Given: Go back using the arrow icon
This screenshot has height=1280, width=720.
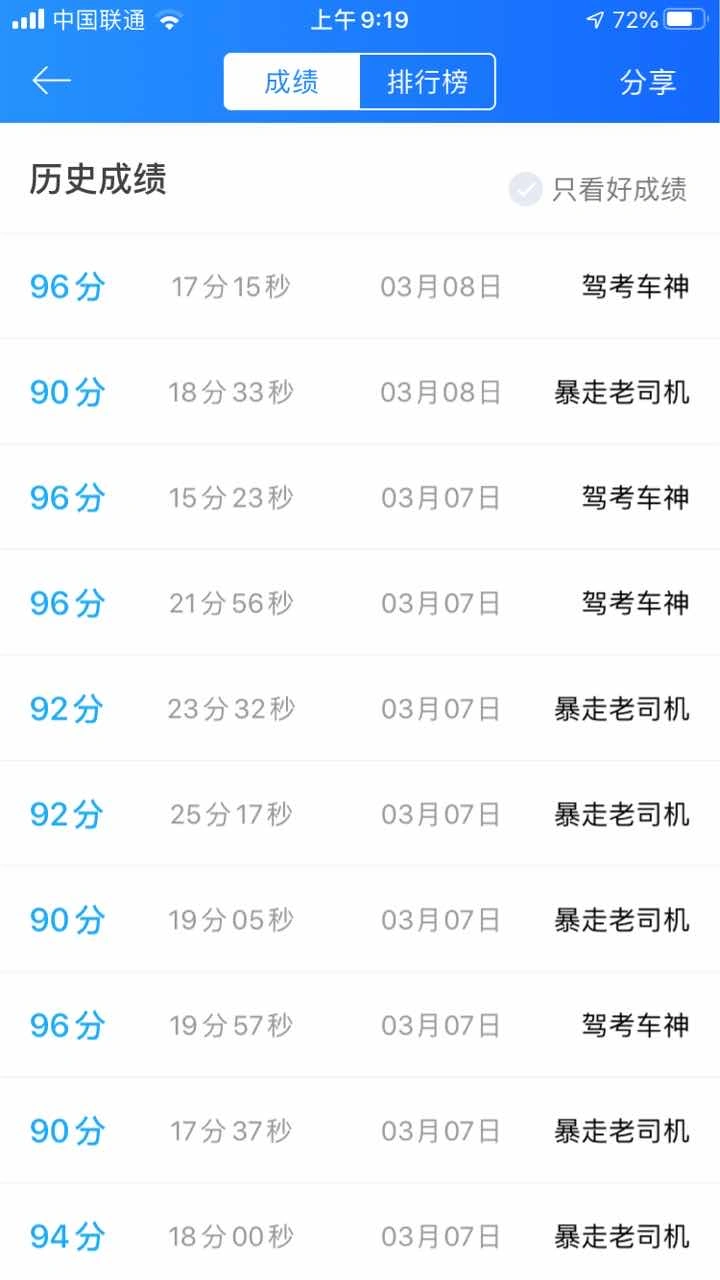Looking at the screenshot, I should [x=51, y=81].
